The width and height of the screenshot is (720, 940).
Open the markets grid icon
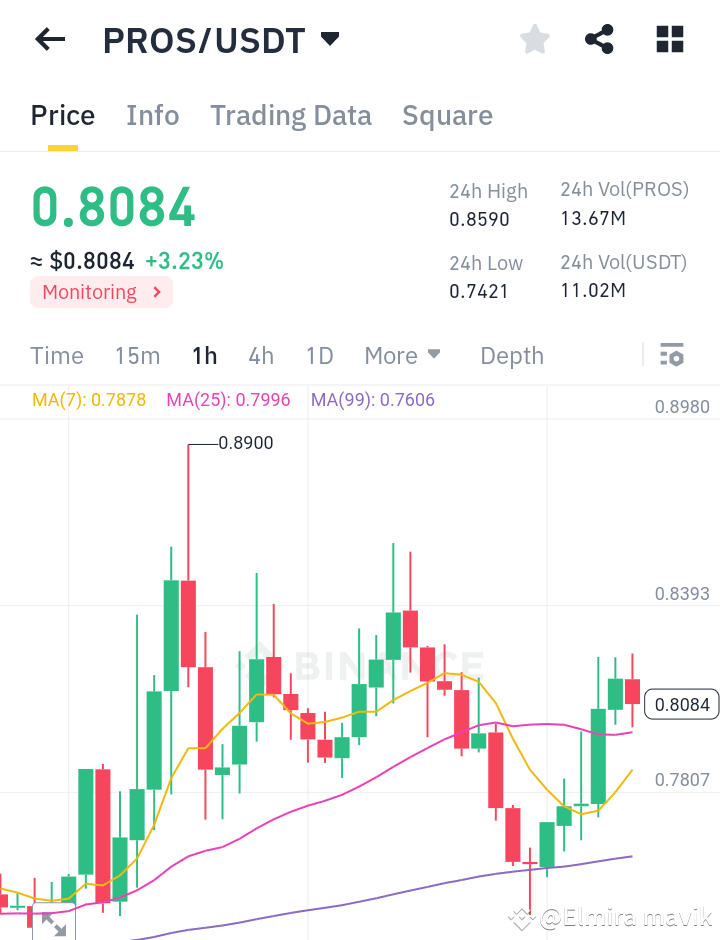tap(668, 39)
